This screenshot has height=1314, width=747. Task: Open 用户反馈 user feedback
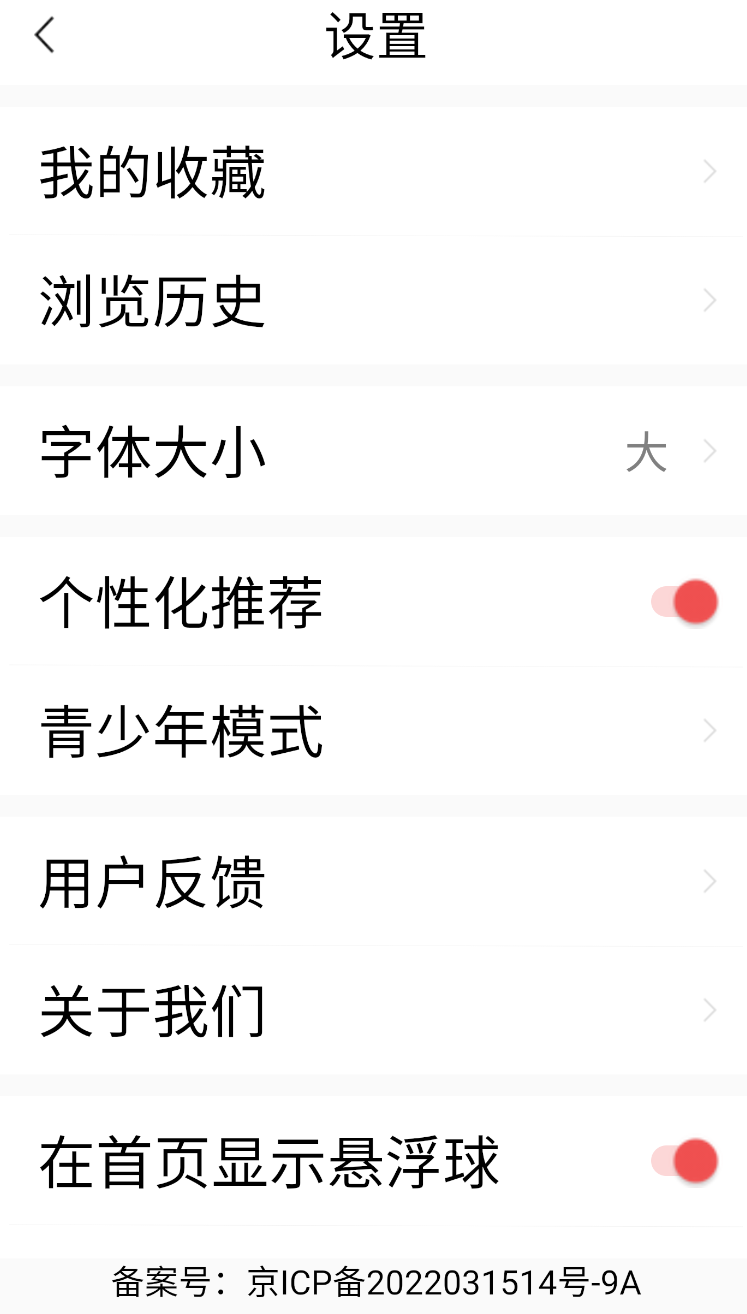pyautogui.click(x=373, y=881)
